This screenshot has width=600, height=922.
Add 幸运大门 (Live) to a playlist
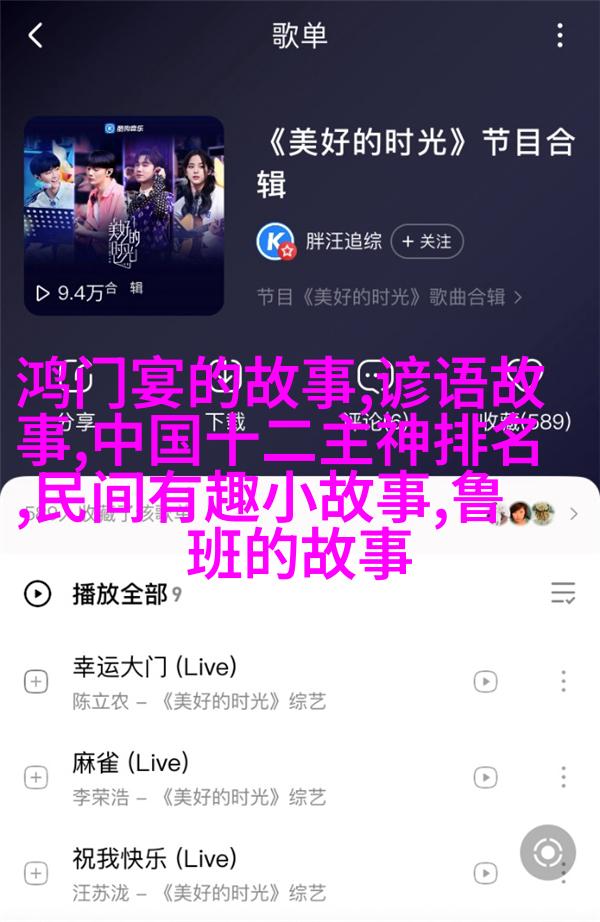[x=36, y=681]
